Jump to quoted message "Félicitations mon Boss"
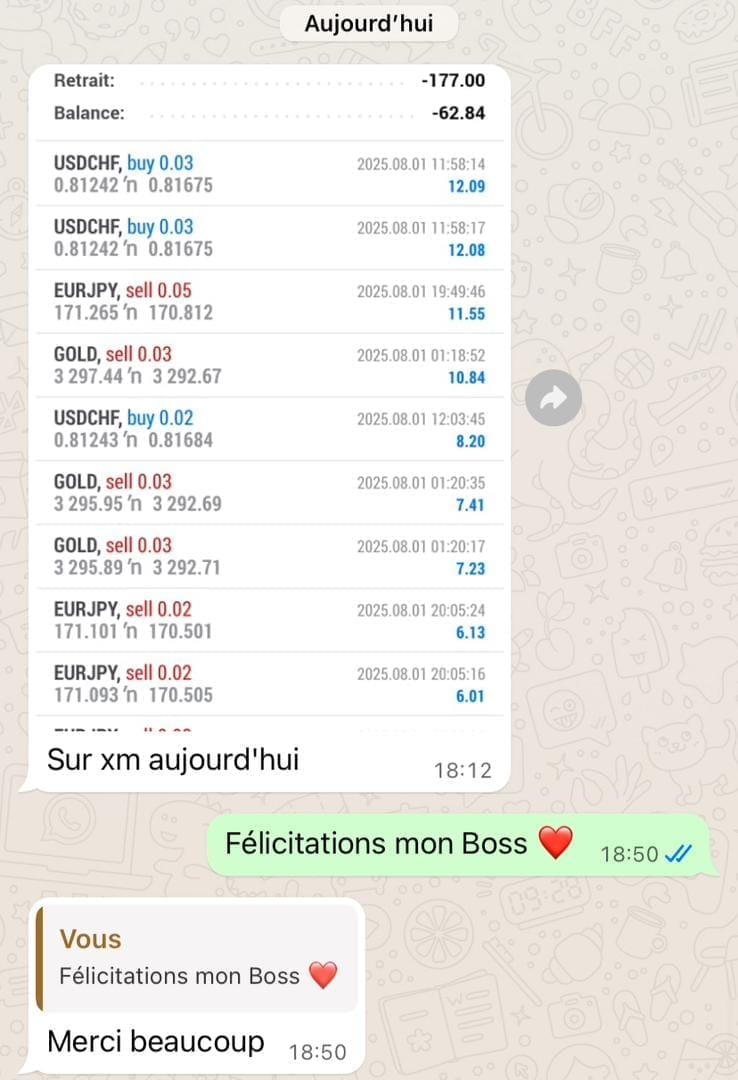This screenshot has height=1080, width=738. (197, 958)
